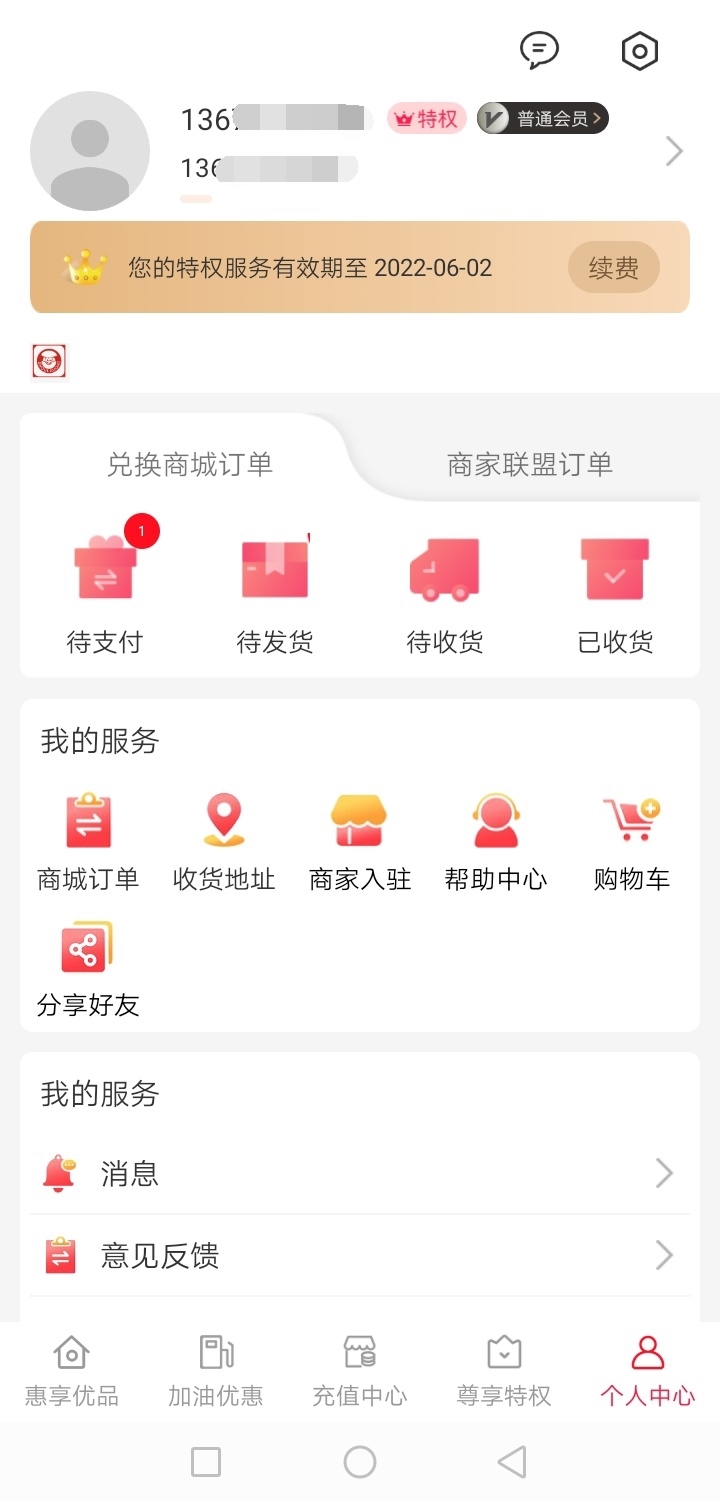Go to 帮助中心 help center

[x=496, y=841]
